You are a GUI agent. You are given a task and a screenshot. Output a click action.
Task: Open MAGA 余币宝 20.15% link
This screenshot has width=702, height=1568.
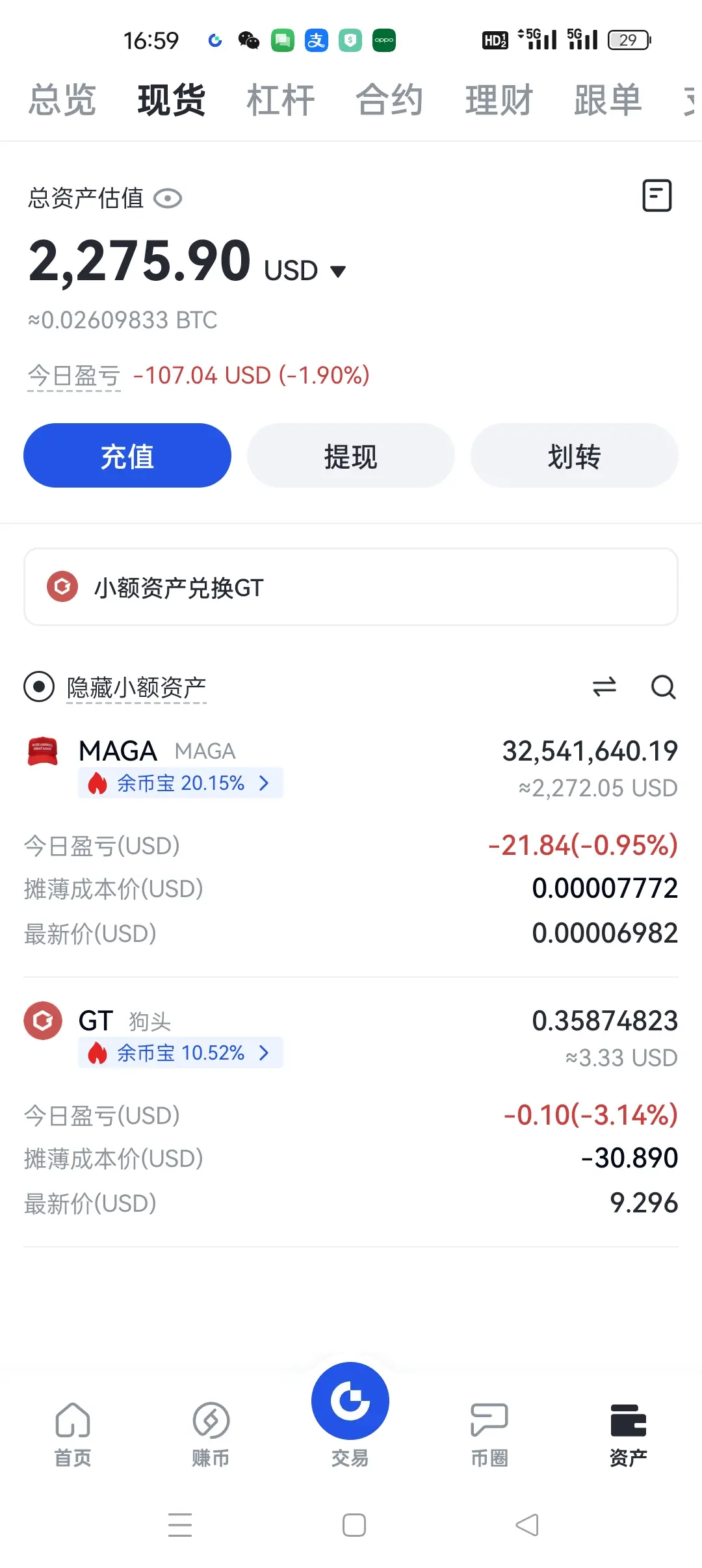point(181,783)
